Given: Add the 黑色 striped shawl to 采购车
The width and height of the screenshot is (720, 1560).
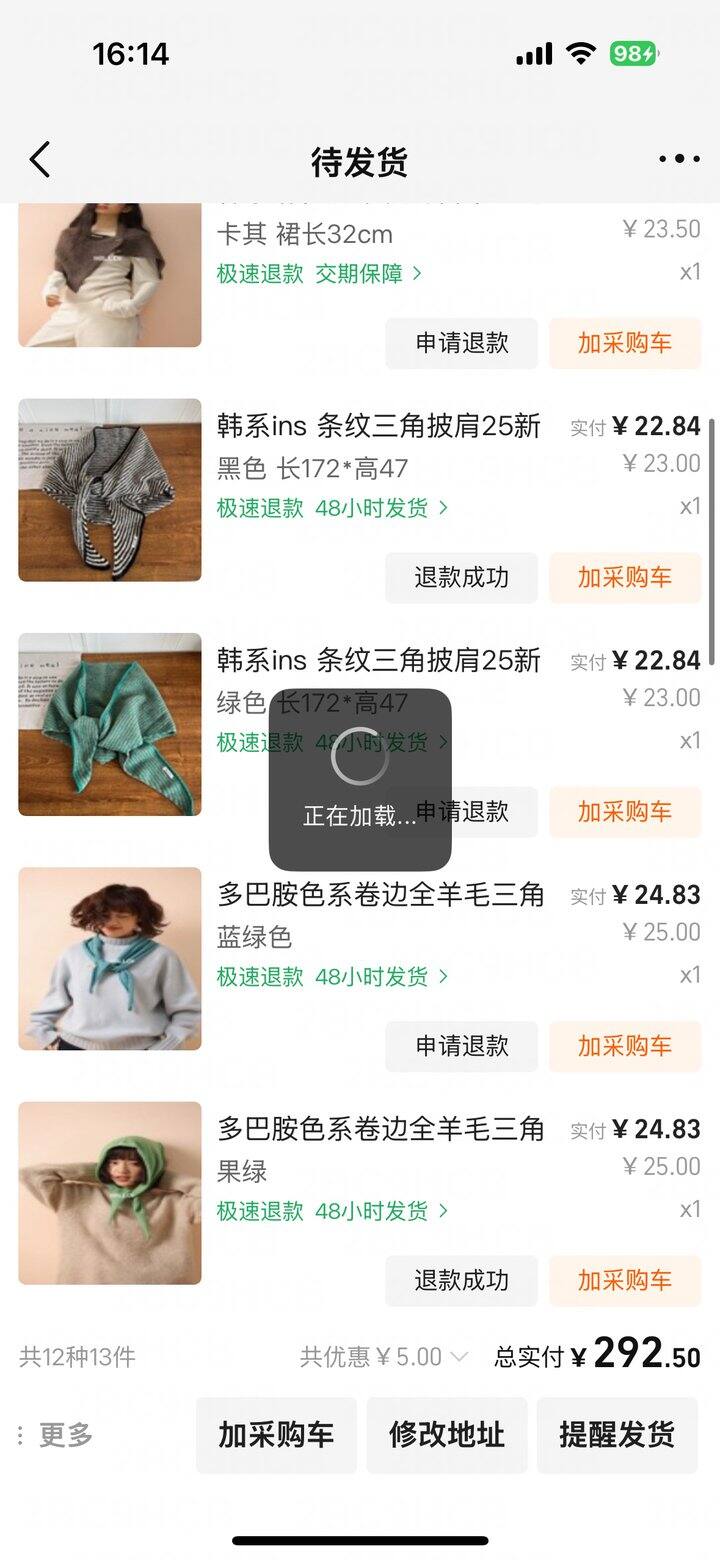Looking at the screenshot, I should tap(624, 577).
